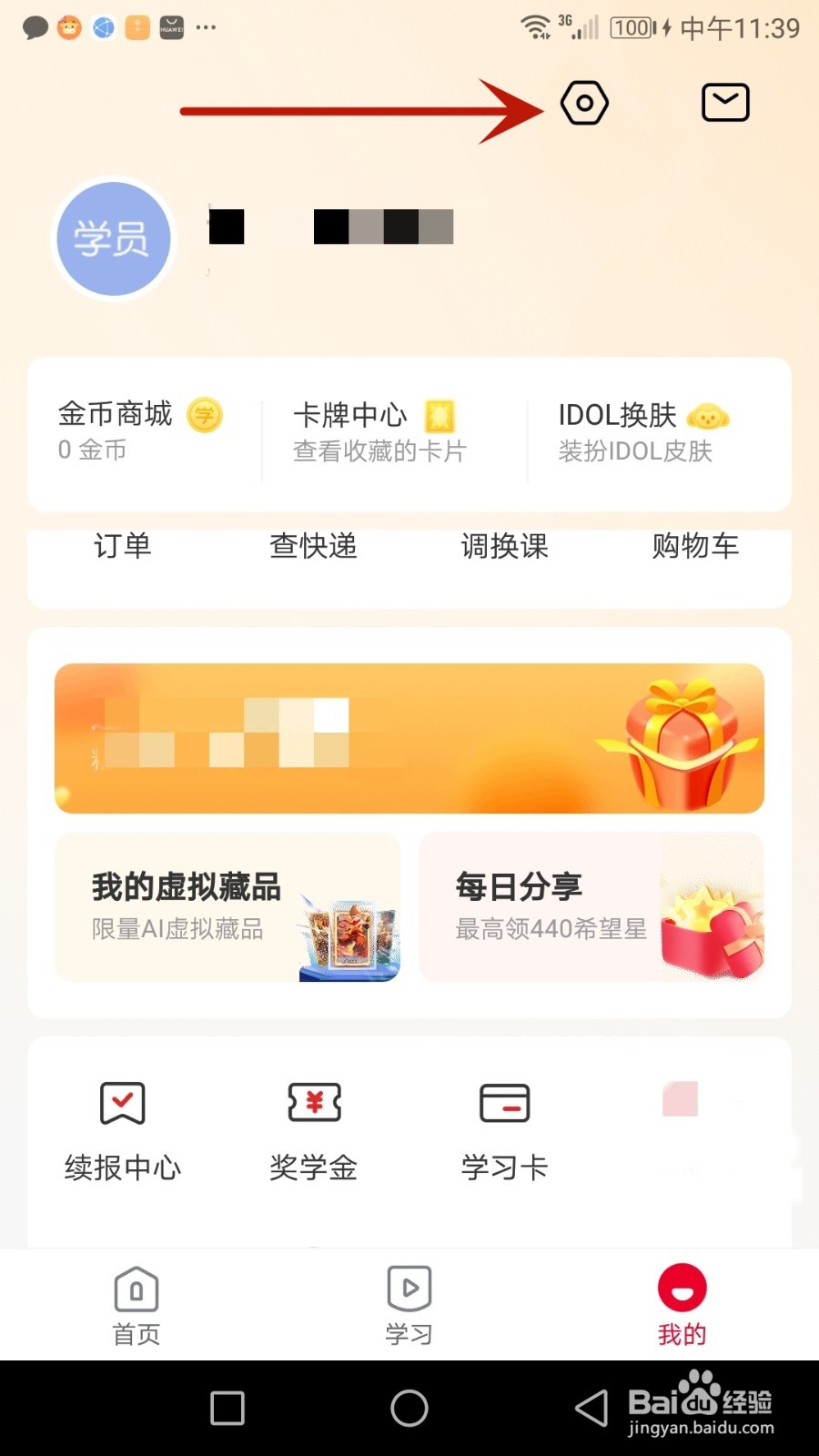
Task: Tap the Android circle home button
Action: (409, 1407)
